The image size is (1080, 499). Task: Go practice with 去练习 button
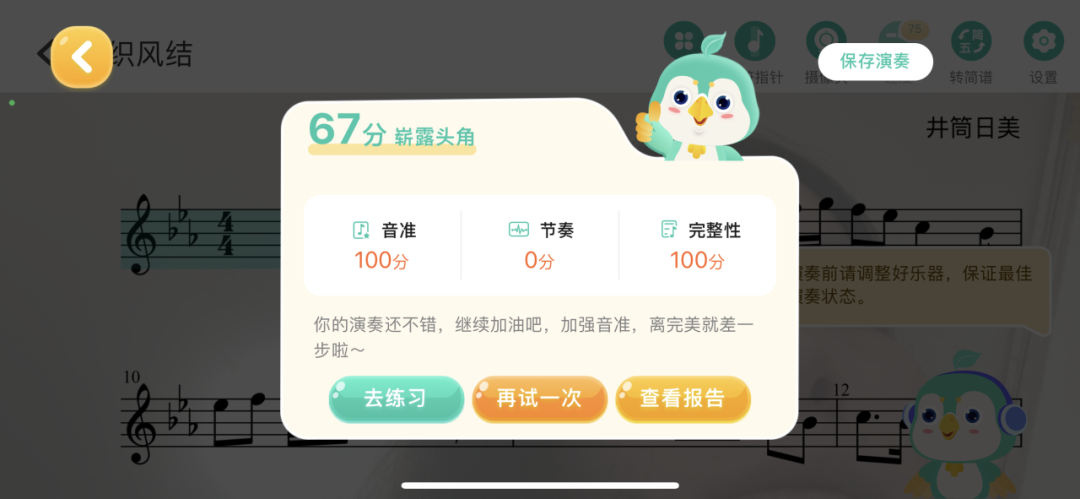coord(396,398)
